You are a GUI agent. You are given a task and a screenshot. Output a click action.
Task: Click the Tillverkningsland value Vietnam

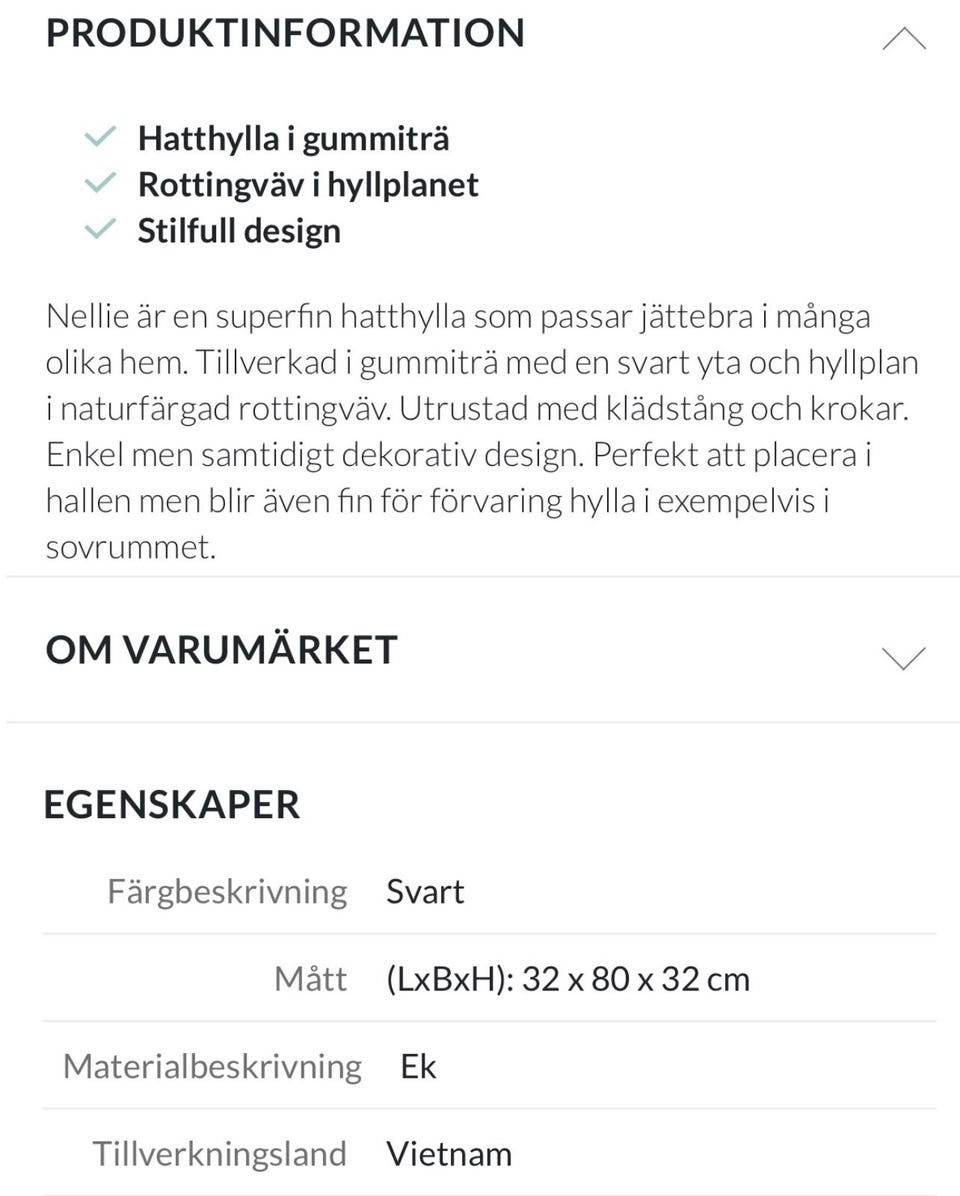point(448,1153)
